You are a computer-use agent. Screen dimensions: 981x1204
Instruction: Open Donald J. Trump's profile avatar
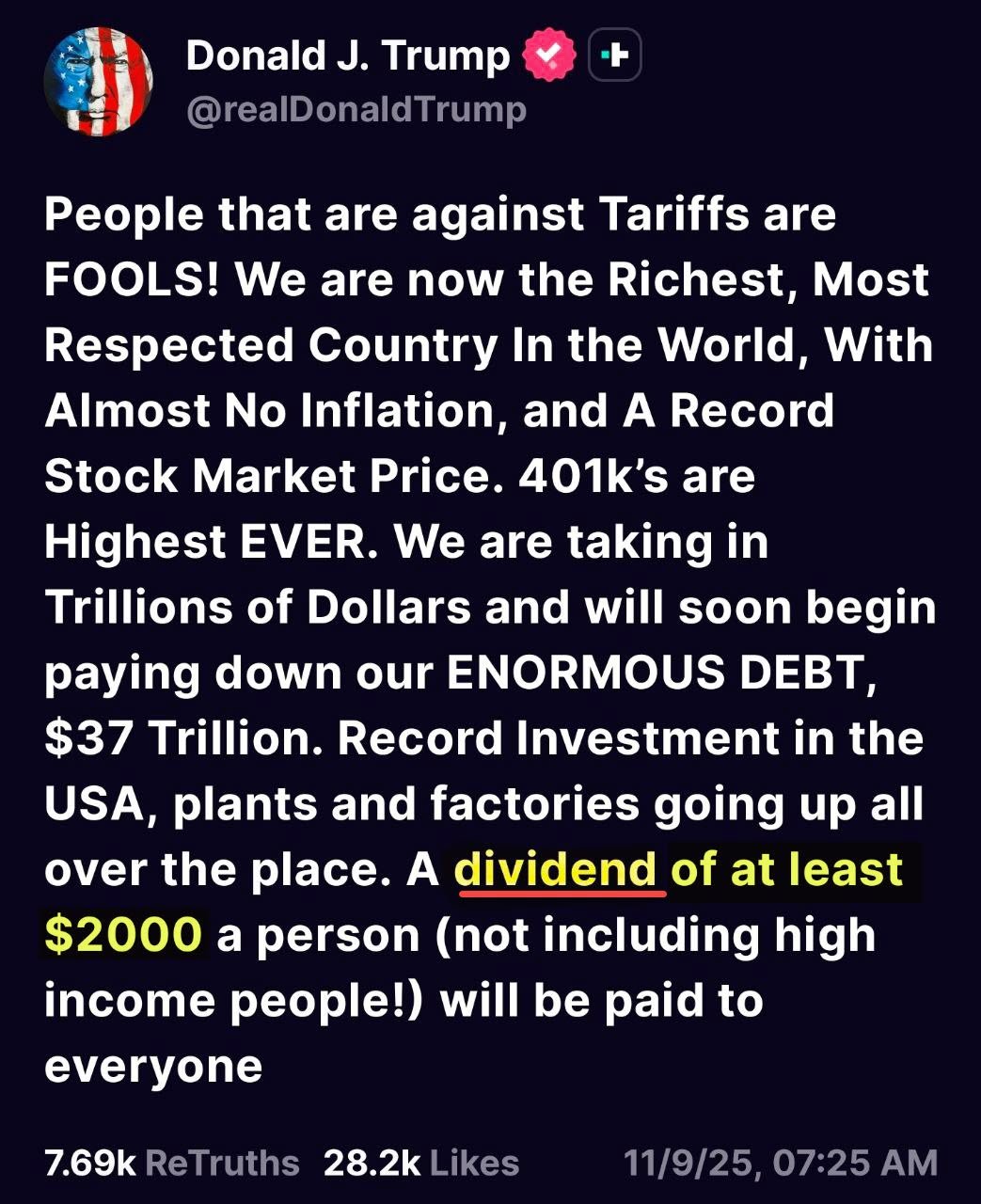[x=98, y=83]
